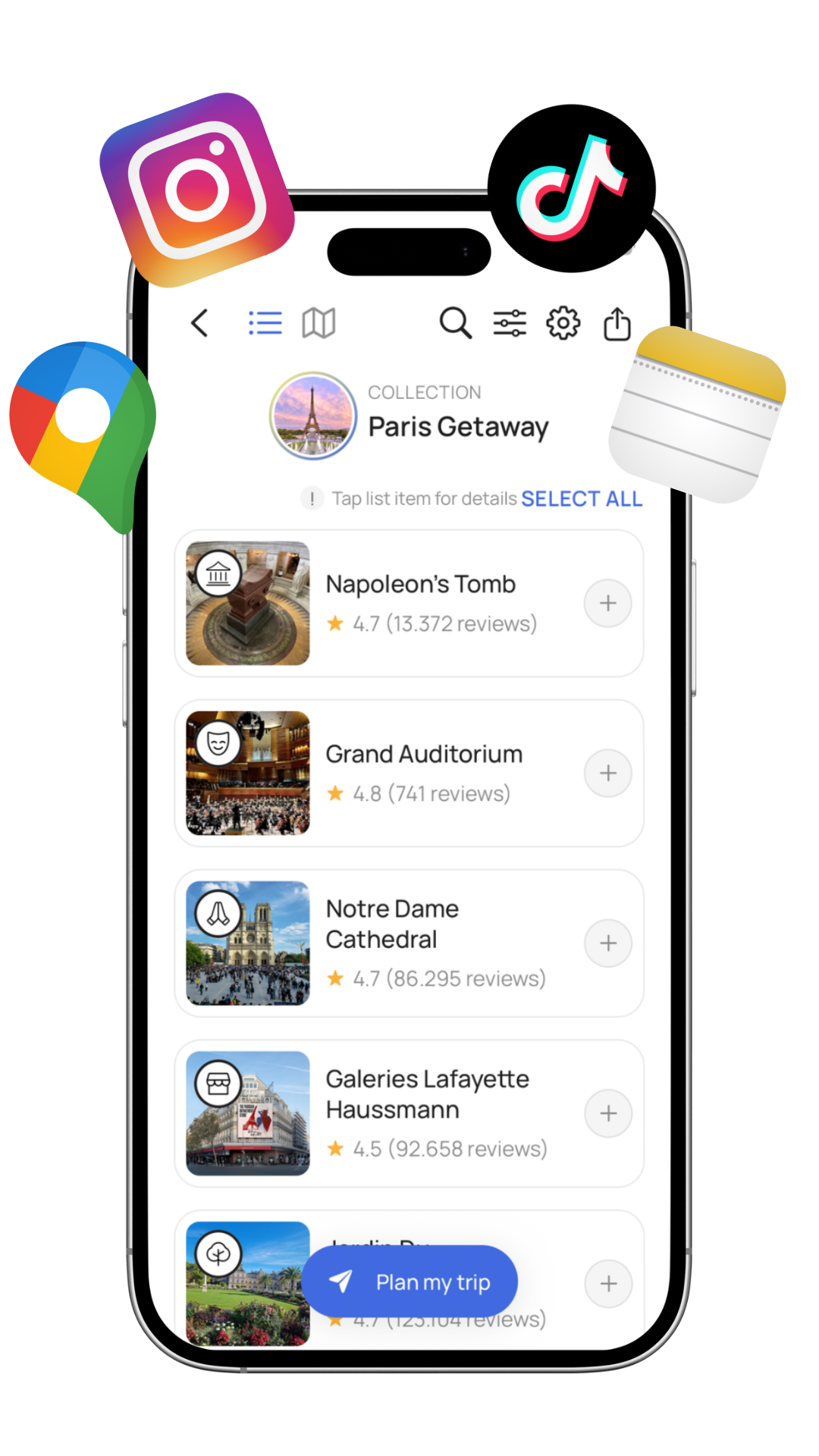Open the search icon
This screenshot has width=819, height=1456.
point(456,322)
